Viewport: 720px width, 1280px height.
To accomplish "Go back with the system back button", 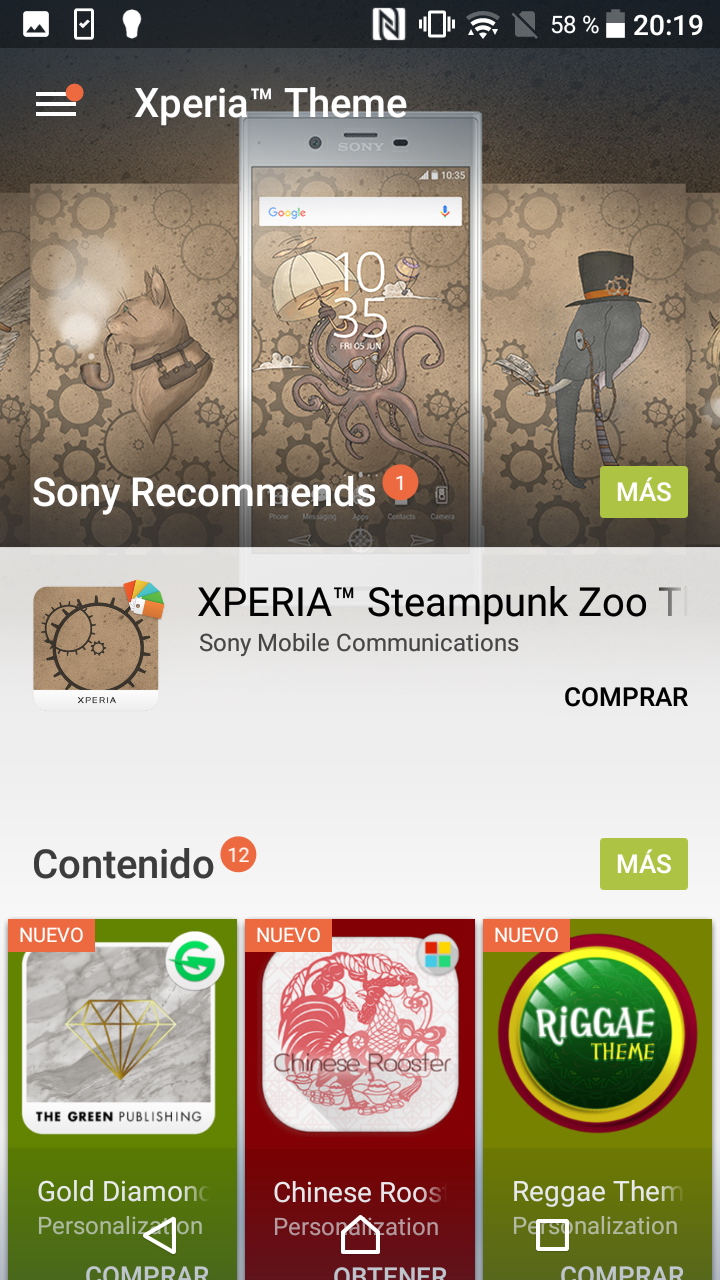I will pos(160,1237).
